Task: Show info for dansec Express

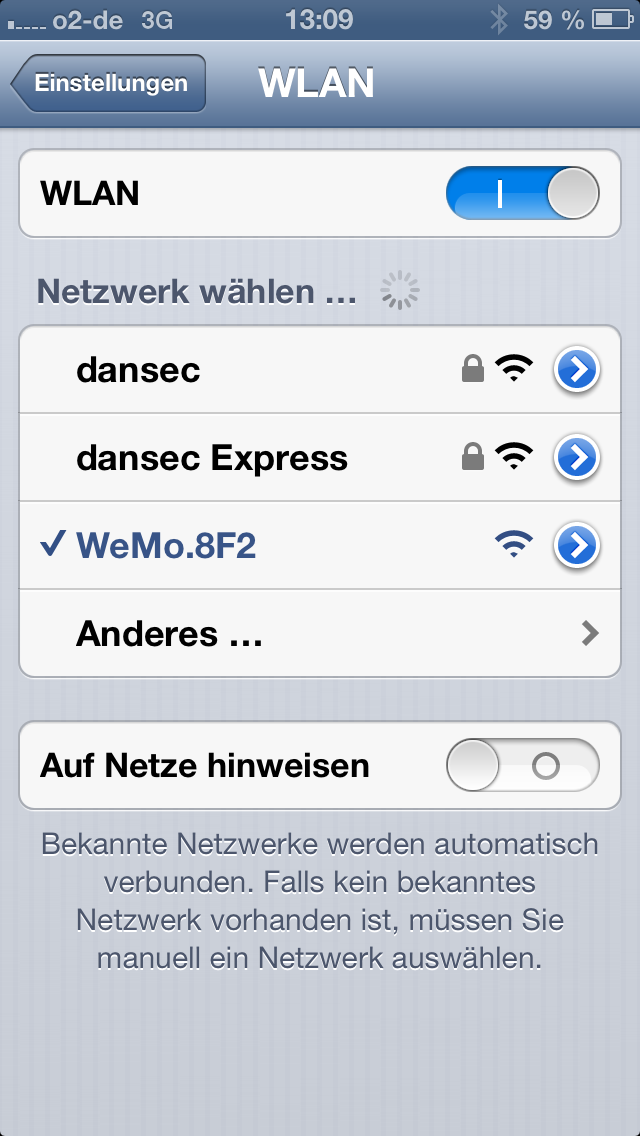Action: click(577, 458)
